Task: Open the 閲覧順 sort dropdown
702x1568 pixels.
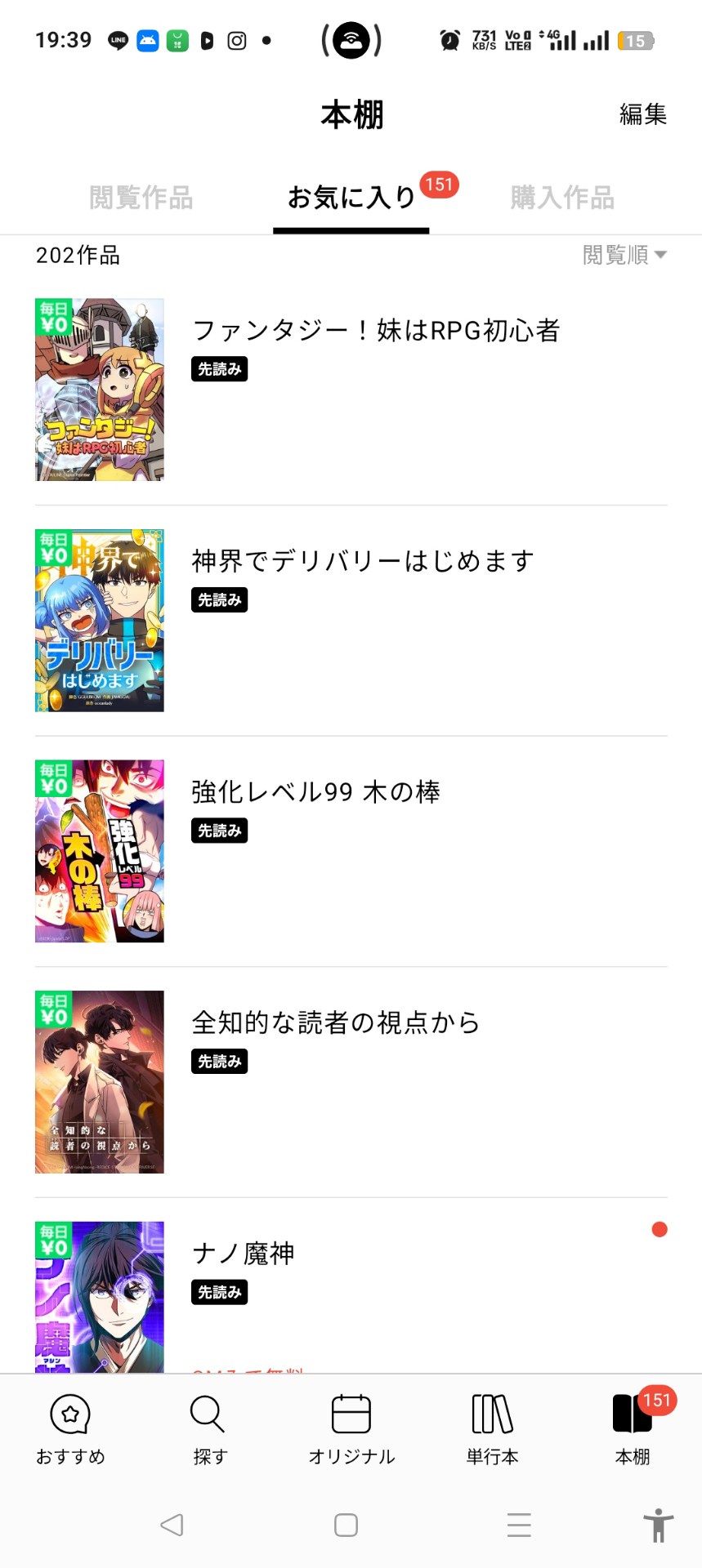Action: [625, 255]
